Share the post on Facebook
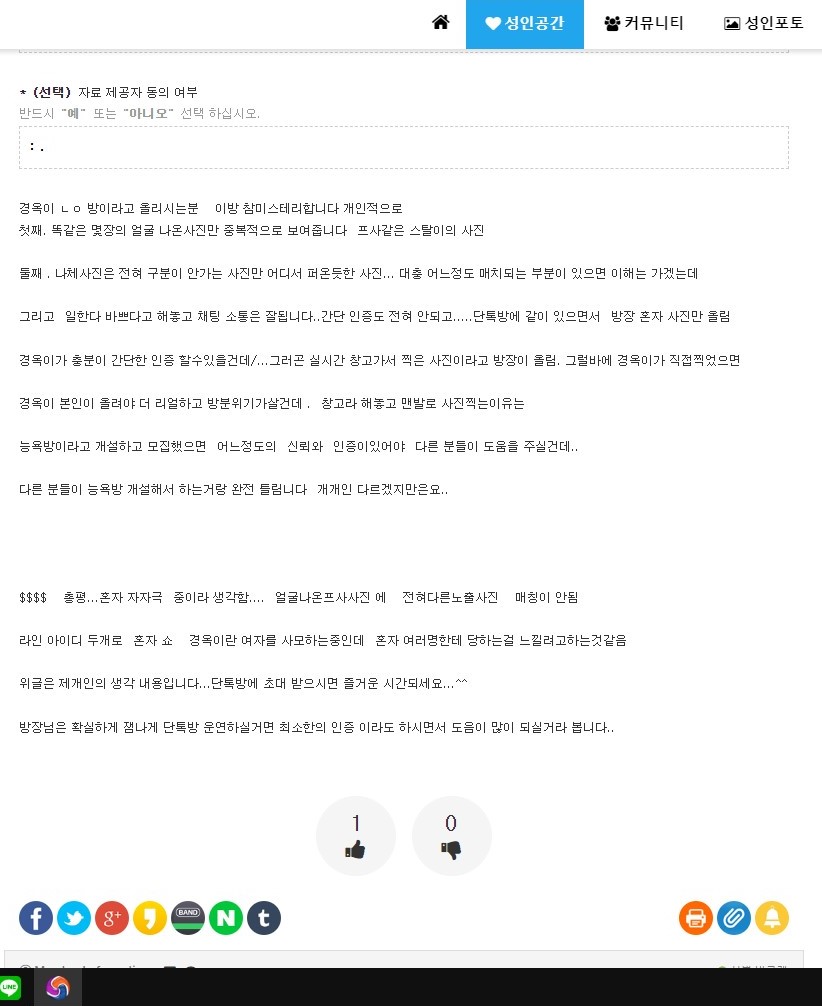This screenshot has height=1006, width=822. [36, 918]
